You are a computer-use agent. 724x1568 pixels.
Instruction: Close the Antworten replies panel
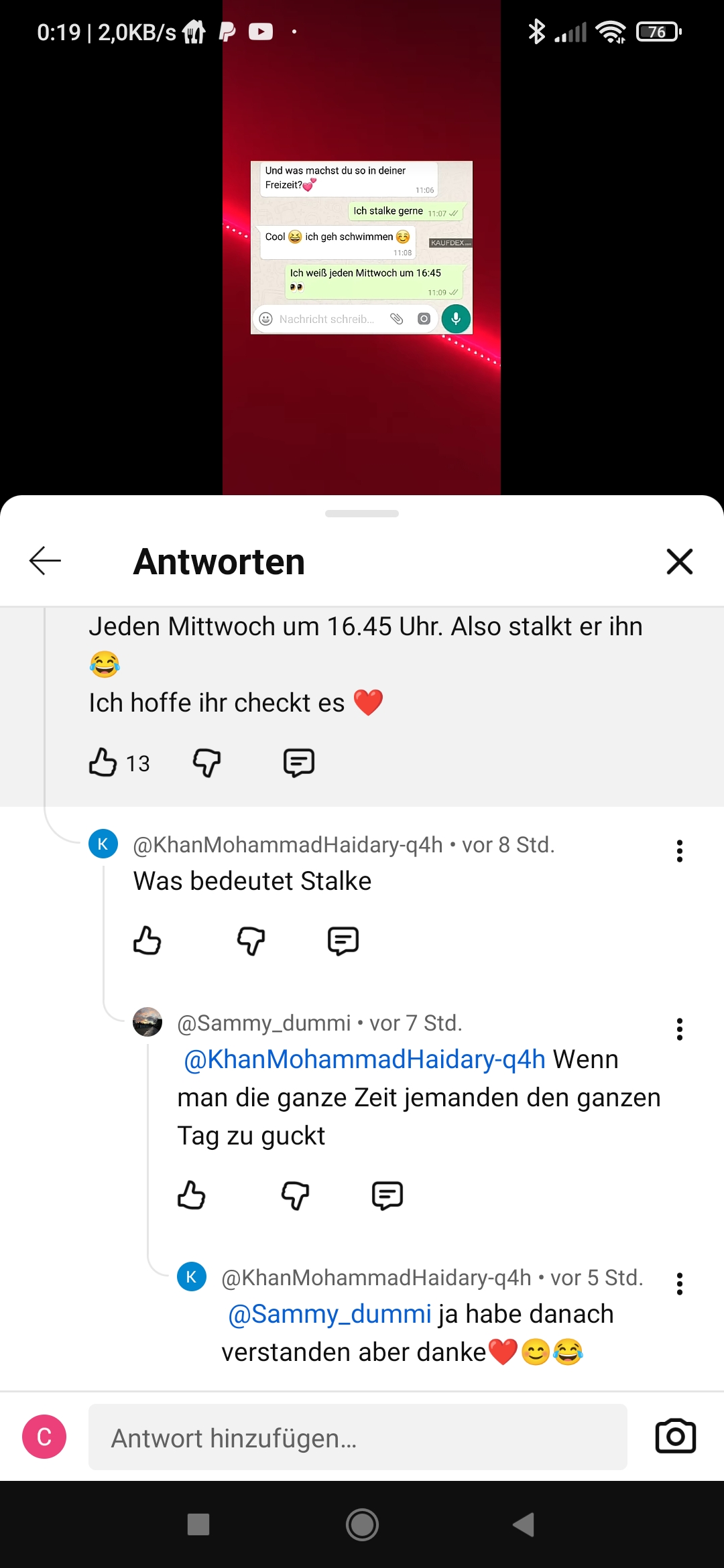(679, 562)
